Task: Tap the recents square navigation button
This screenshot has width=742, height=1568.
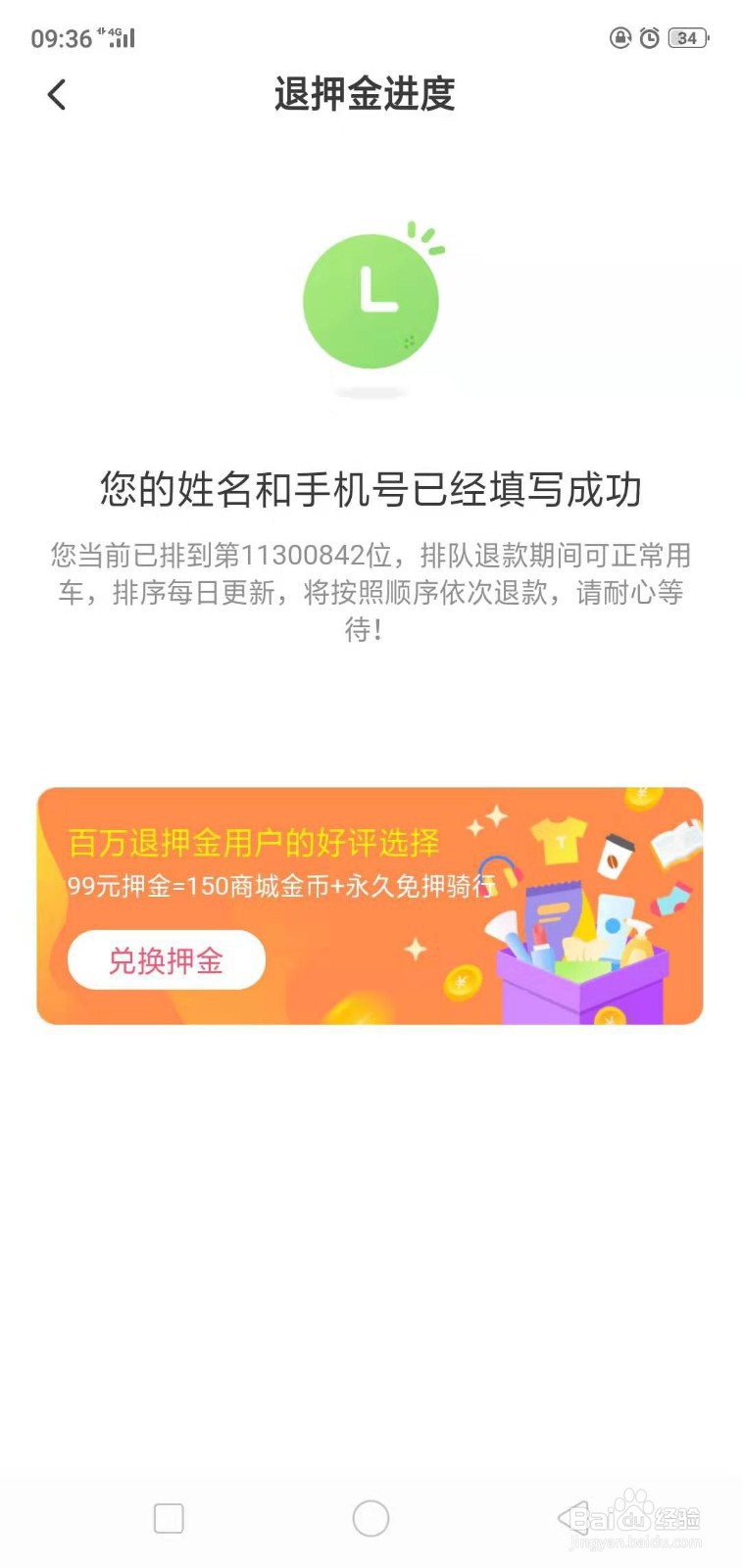Action: [x=168, y=1516]
